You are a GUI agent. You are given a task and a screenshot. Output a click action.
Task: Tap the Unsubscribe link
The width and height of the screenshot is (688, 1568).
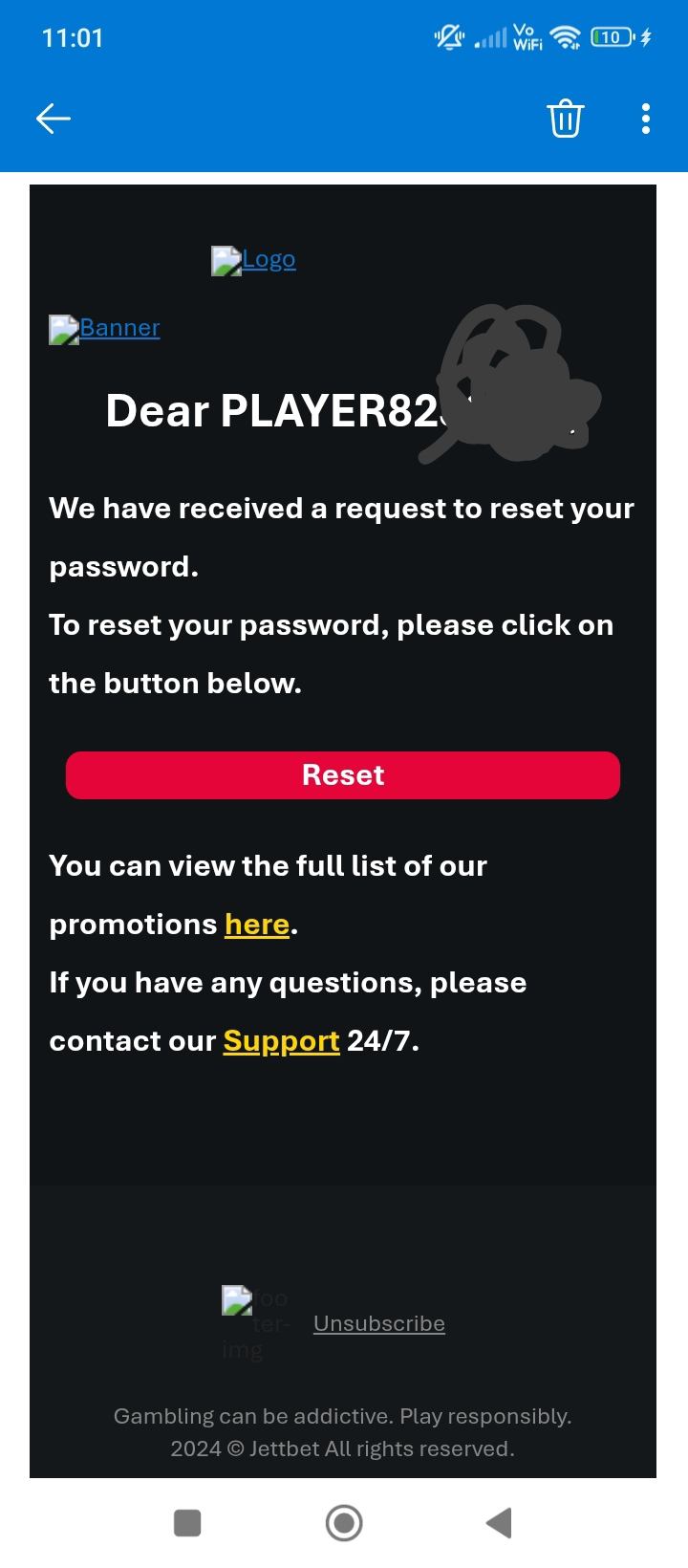pos(379,1323)
